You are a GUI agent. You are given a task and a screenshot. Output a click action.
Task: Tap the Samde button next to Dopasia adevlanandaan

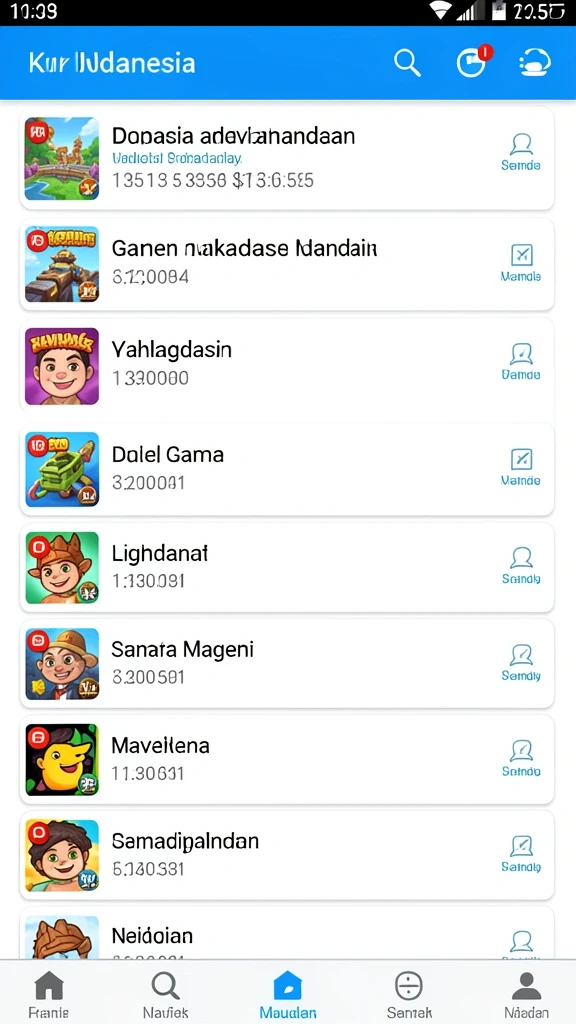(x=520, y=152)
